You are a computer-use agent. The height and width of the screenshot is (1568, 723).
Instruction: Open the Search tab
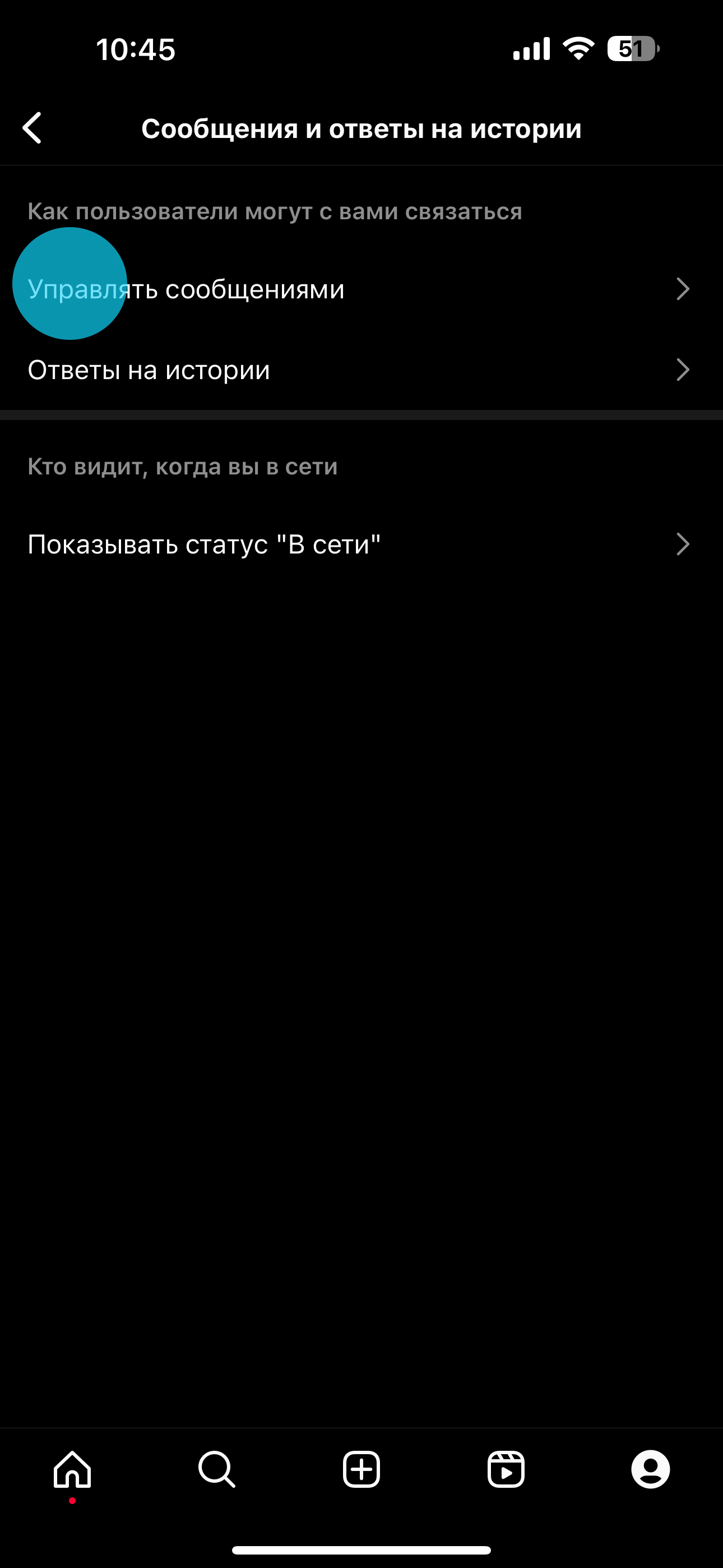click(x=217, y=1469)
